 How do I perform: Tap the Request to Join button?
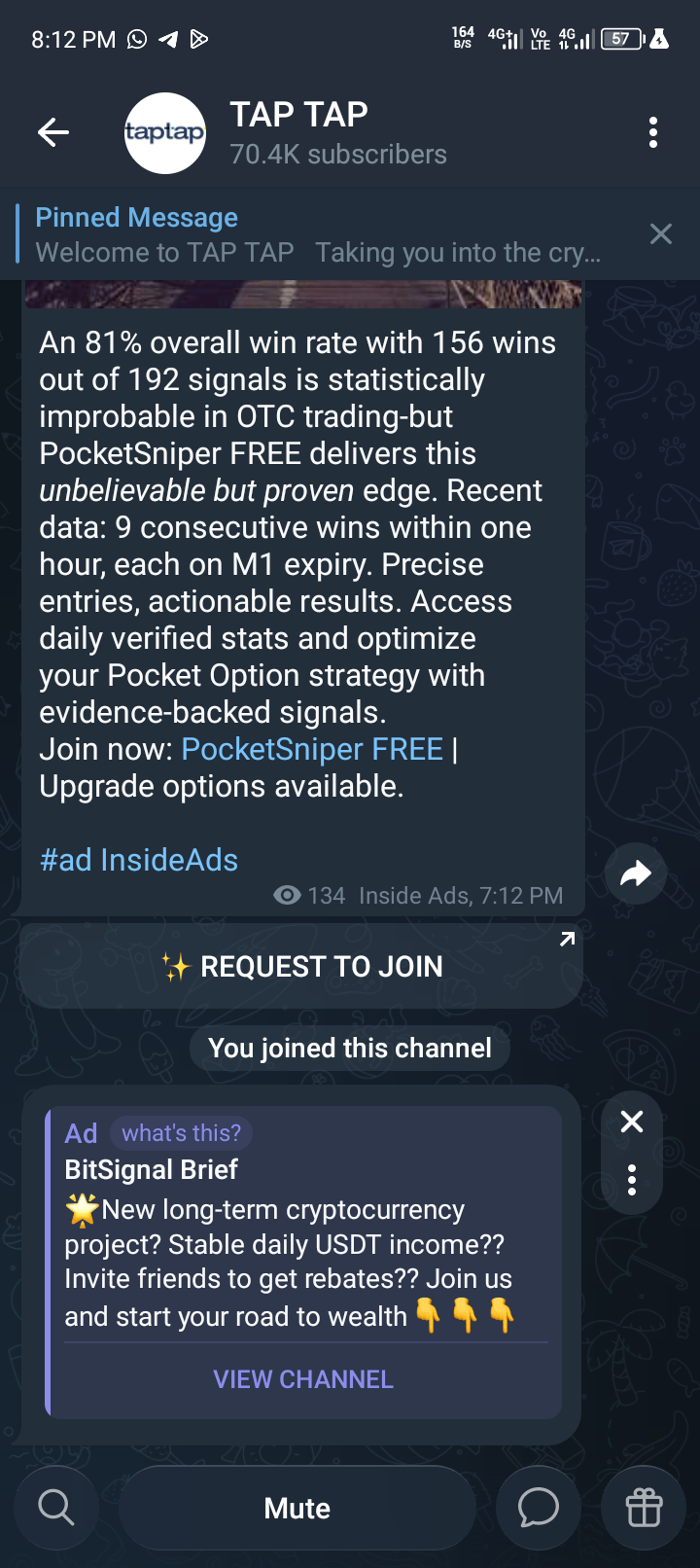(x=301, y=966)
